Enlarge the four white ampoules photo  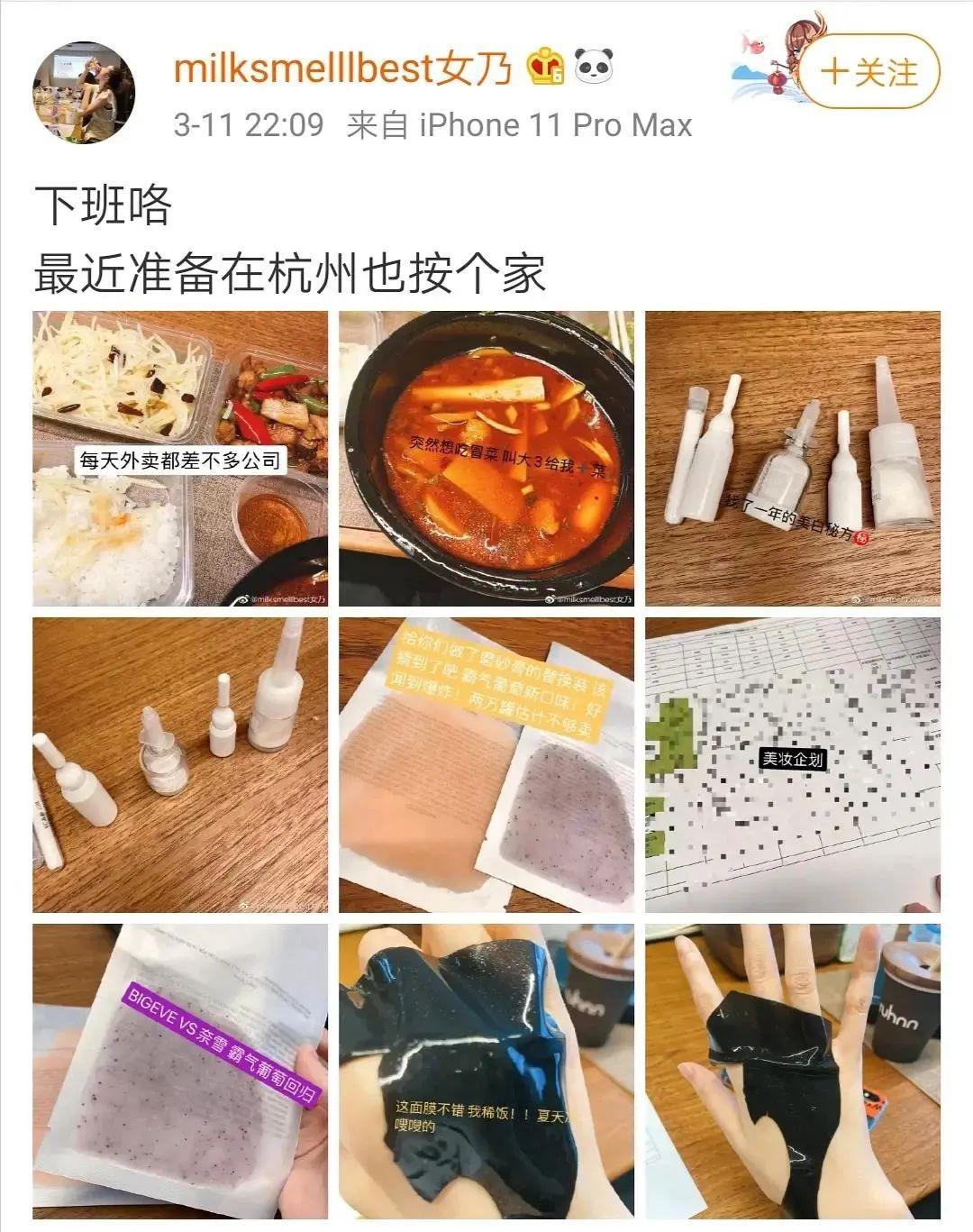pyautogui.click(x=180, y=764)
